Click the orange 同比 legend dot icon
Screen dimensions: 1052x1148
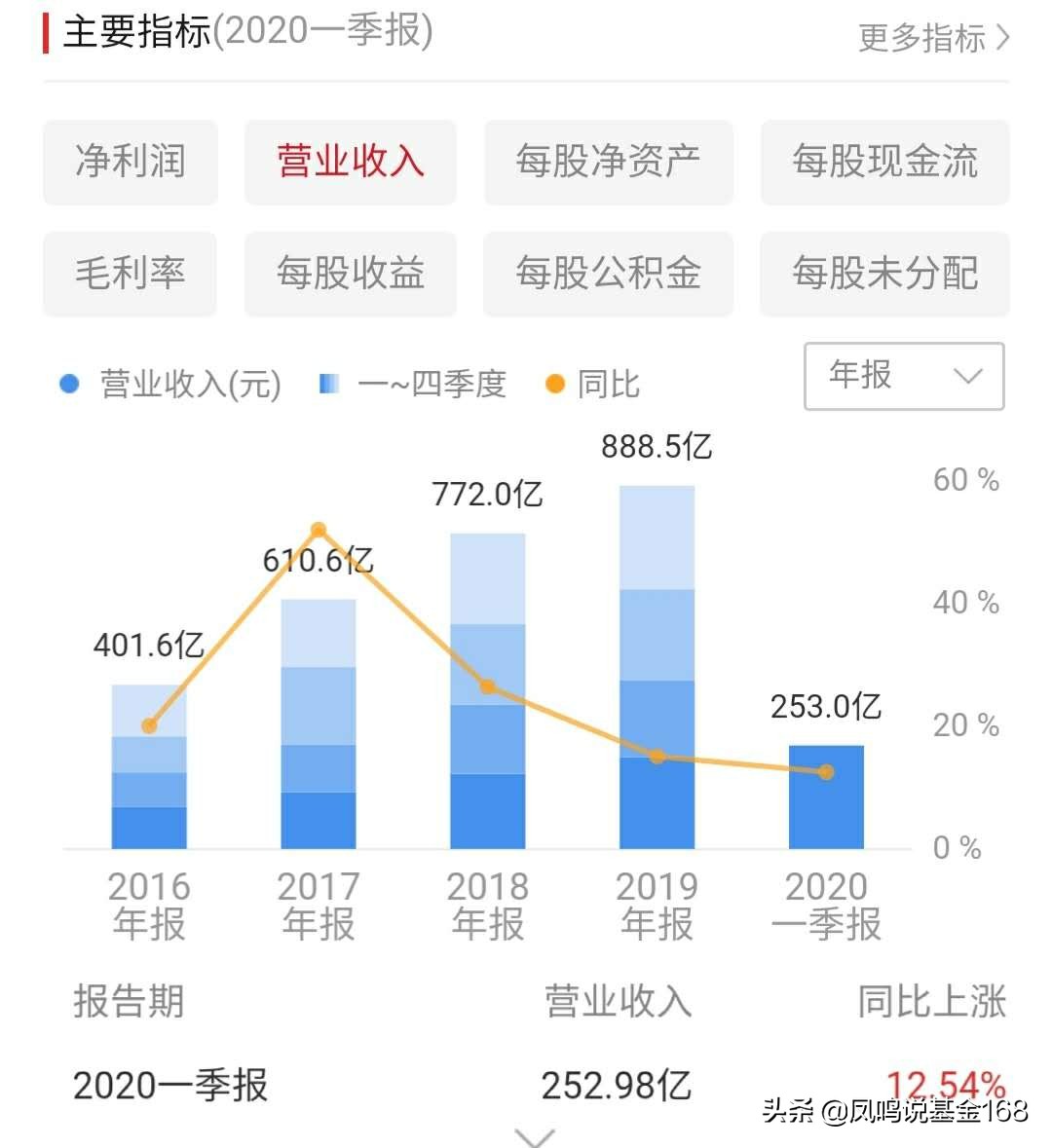click(x=554, y=384)
